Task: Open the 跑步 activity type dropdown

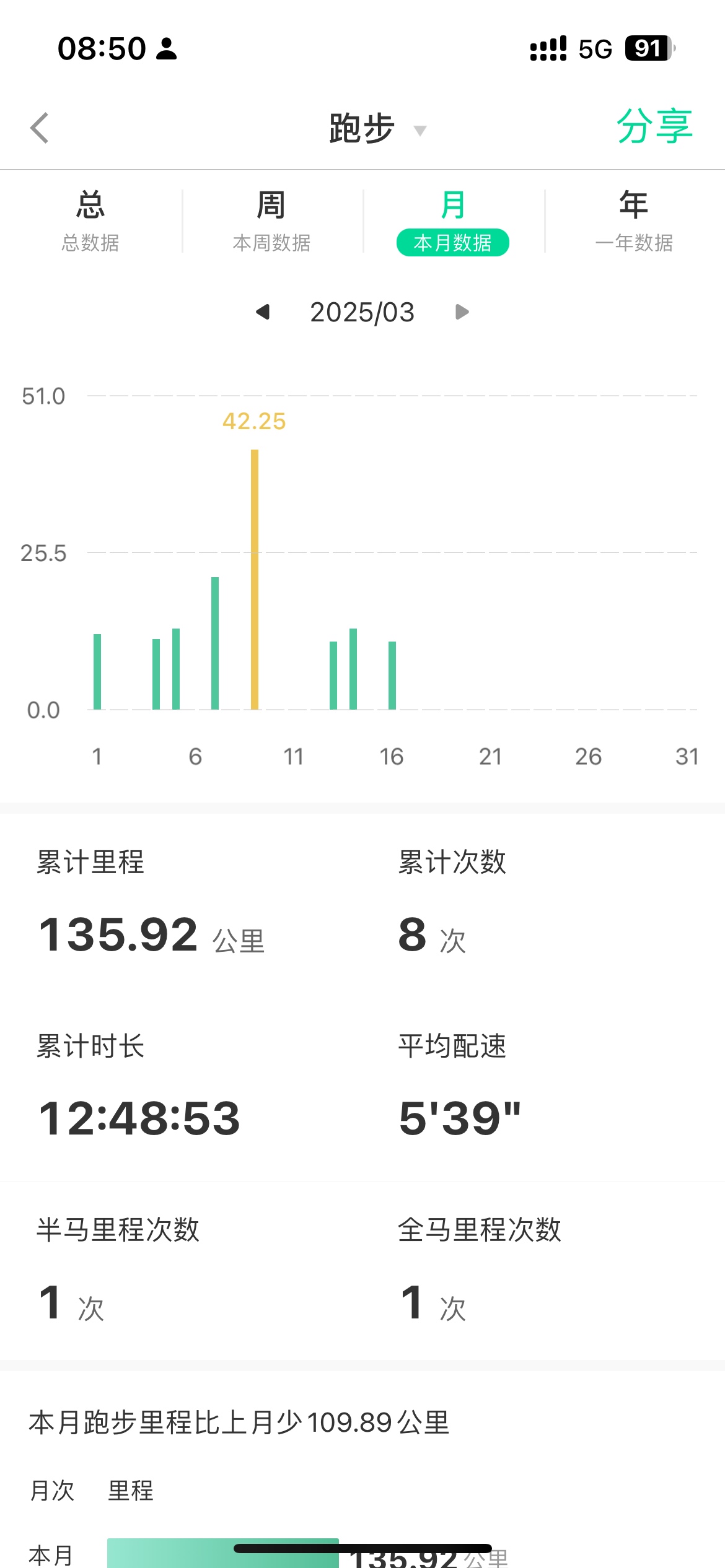Action: [377, 129]
